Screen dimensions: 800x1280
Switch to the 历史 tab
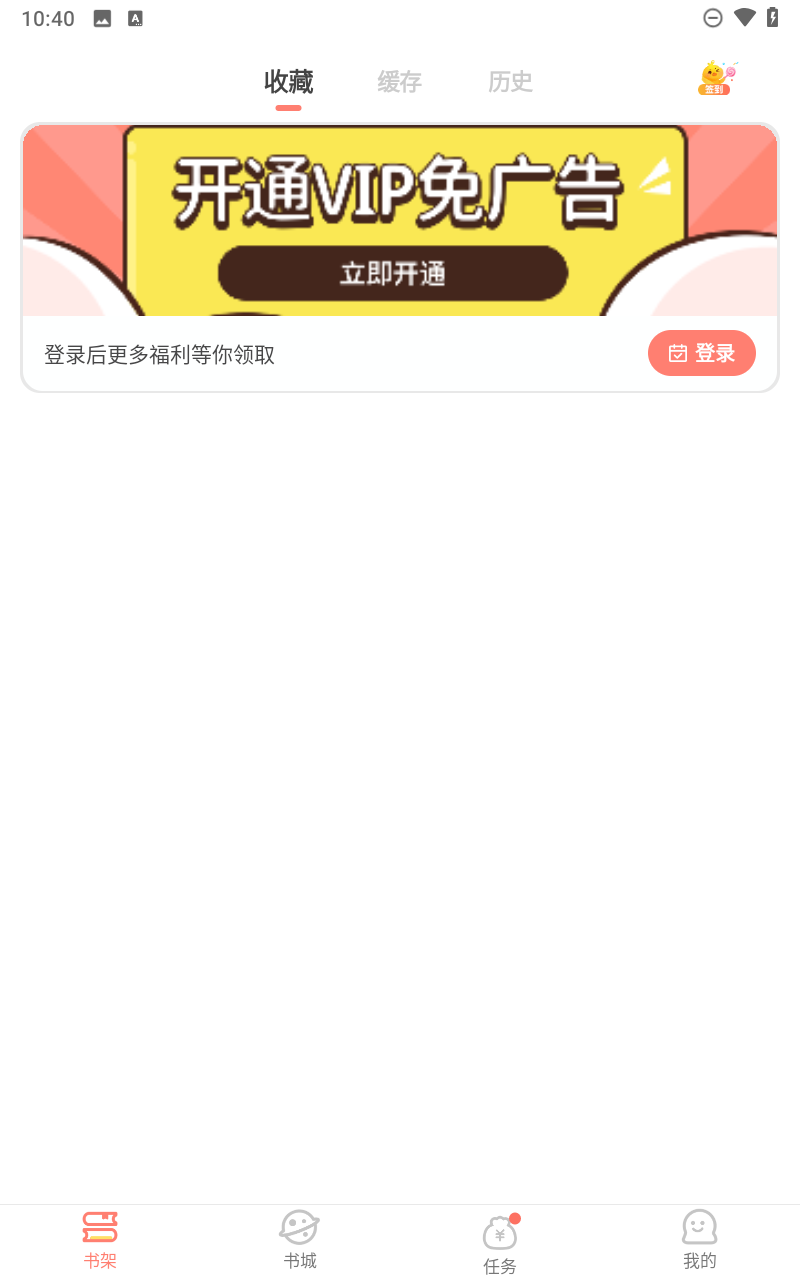point(510,82)
